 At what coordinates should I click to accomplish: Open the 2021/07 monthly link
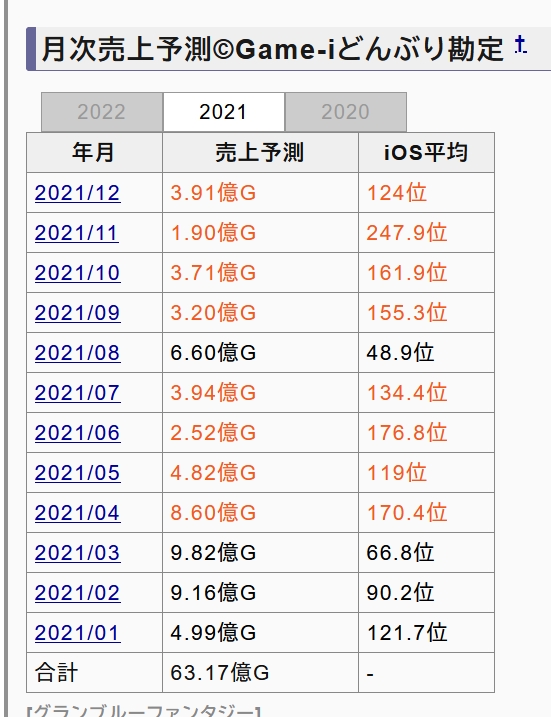pyautogui.click(x=77, y=393)
